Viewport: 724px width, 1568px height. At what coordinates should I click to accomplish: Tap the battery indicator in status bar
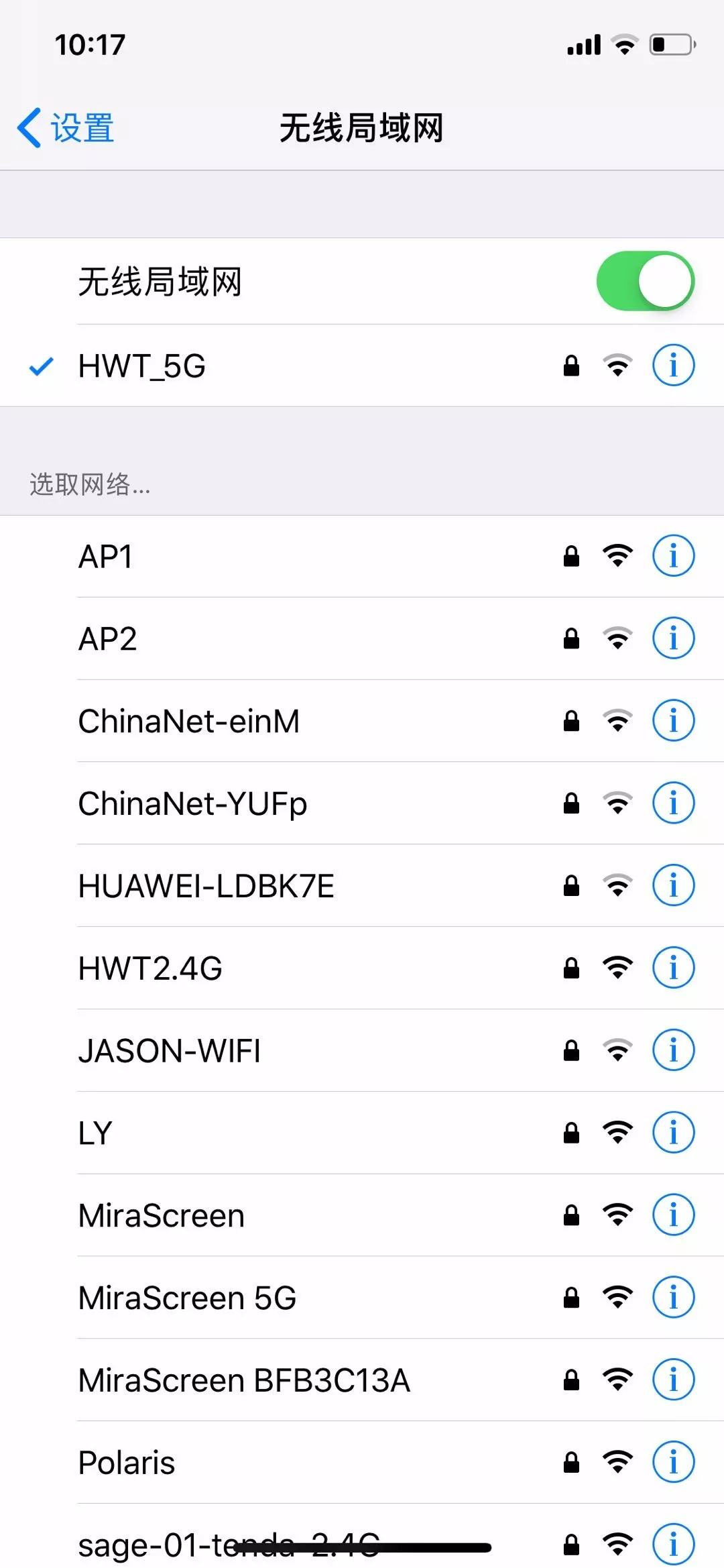click(672, 44)
